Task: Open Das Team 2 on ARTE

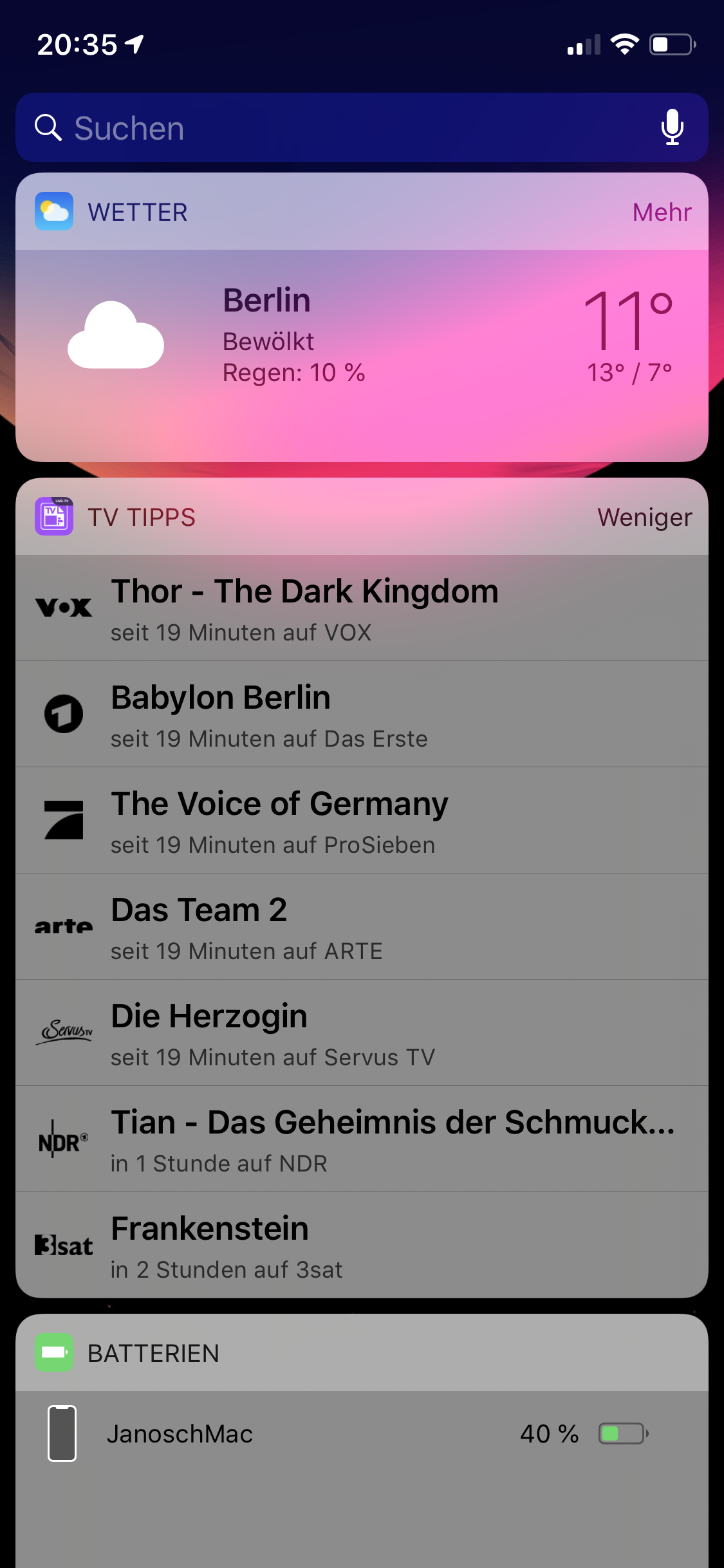Action: coord(362,926)
